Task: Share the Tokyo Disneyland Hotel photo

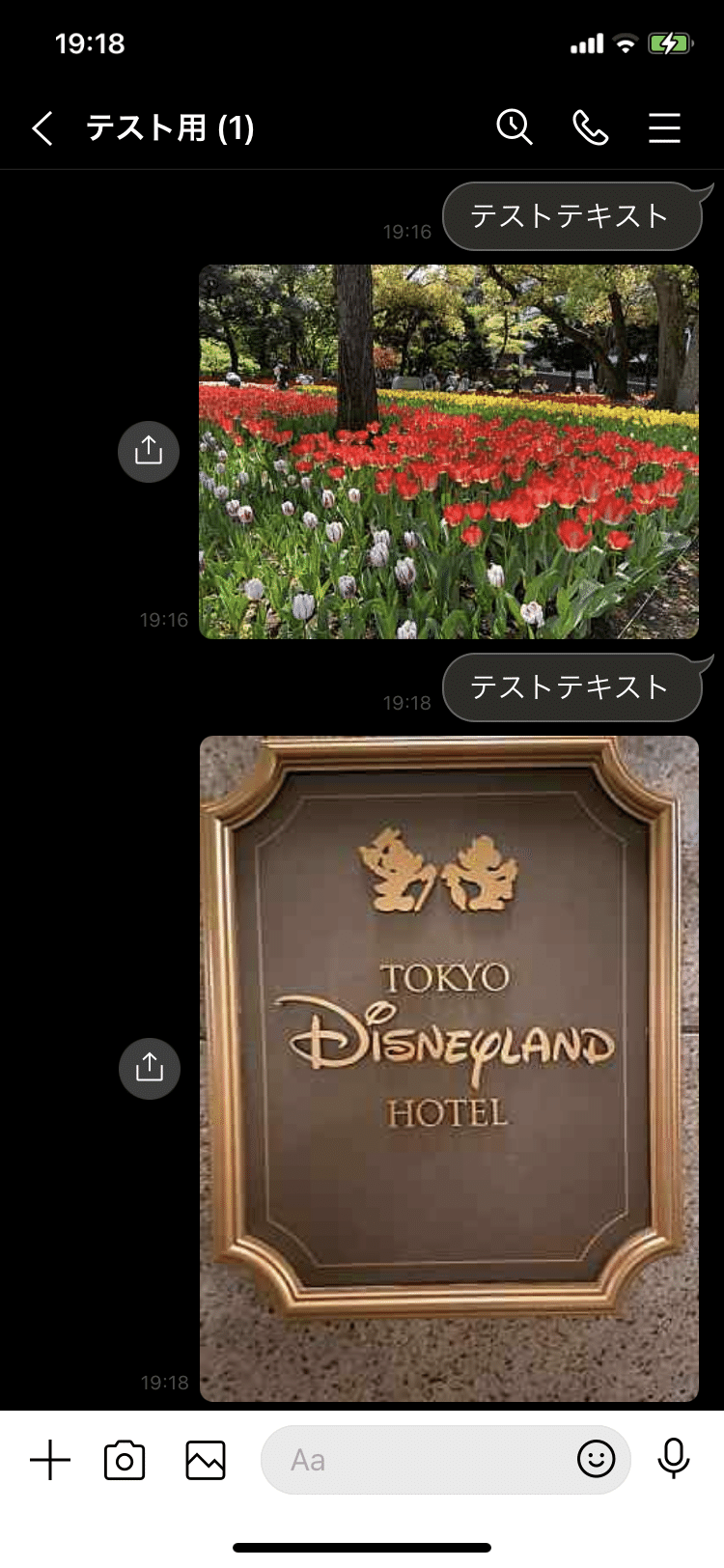Action: tap(150, 1068)
